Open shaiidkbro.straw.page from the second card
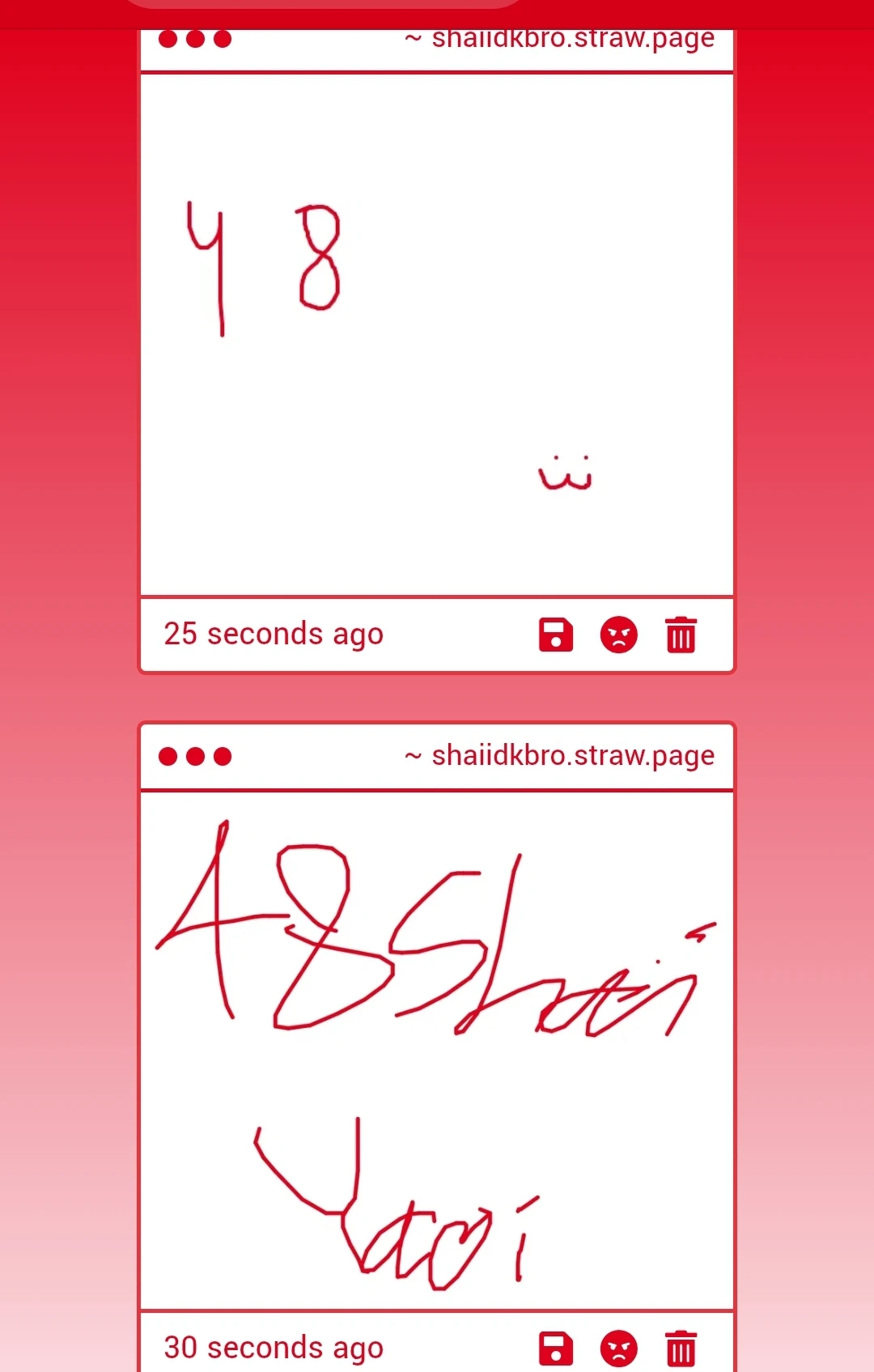This screenshot has width=874, height=1372. [558, 755]
